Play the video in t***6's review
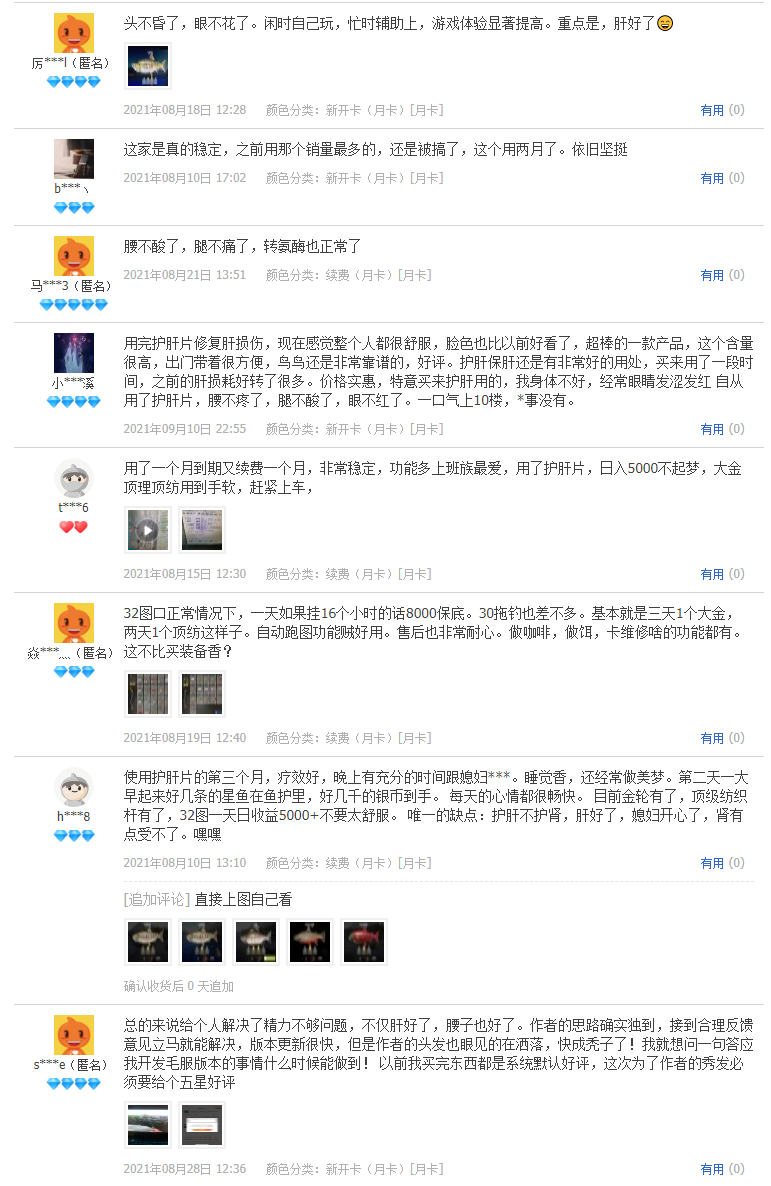Image resolution: width=771 pixels, height=1186 pixels. pos(147,530)
